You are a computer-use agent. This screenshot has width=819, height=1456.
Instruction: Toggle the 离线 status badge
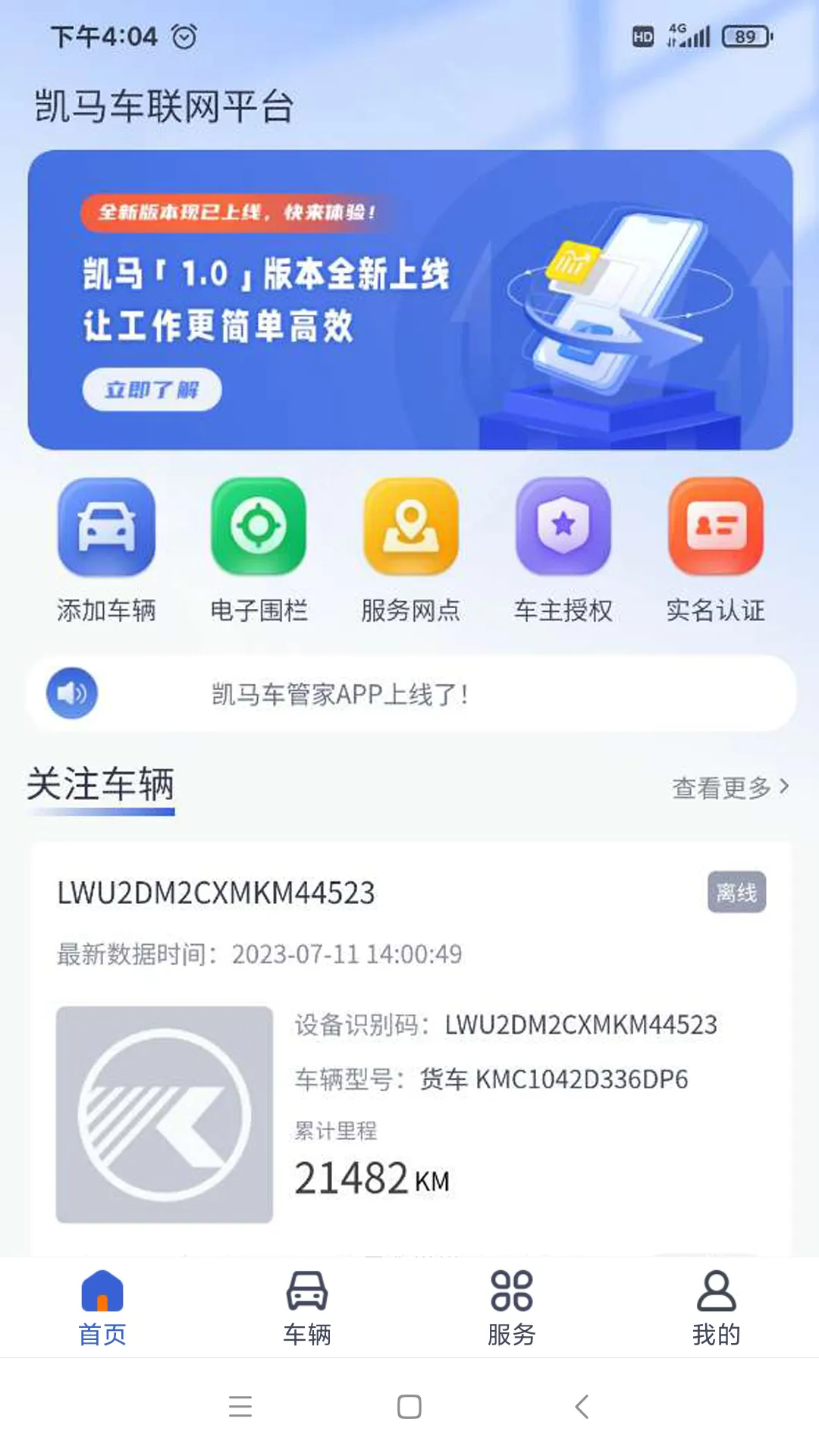[737, 893]
